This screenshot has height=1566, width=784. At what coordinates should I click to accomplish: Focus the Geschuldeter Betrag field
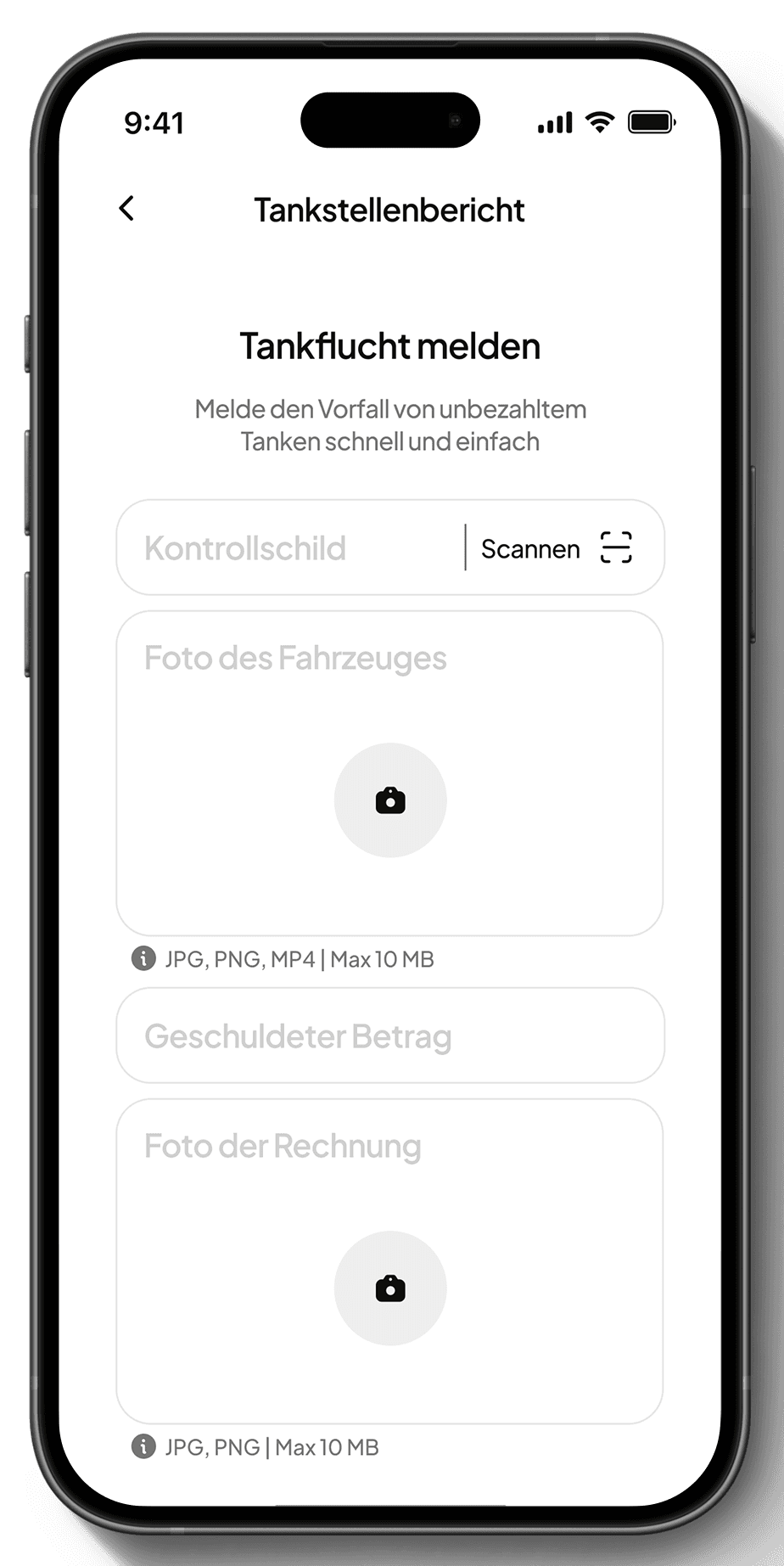[390, 1036]
